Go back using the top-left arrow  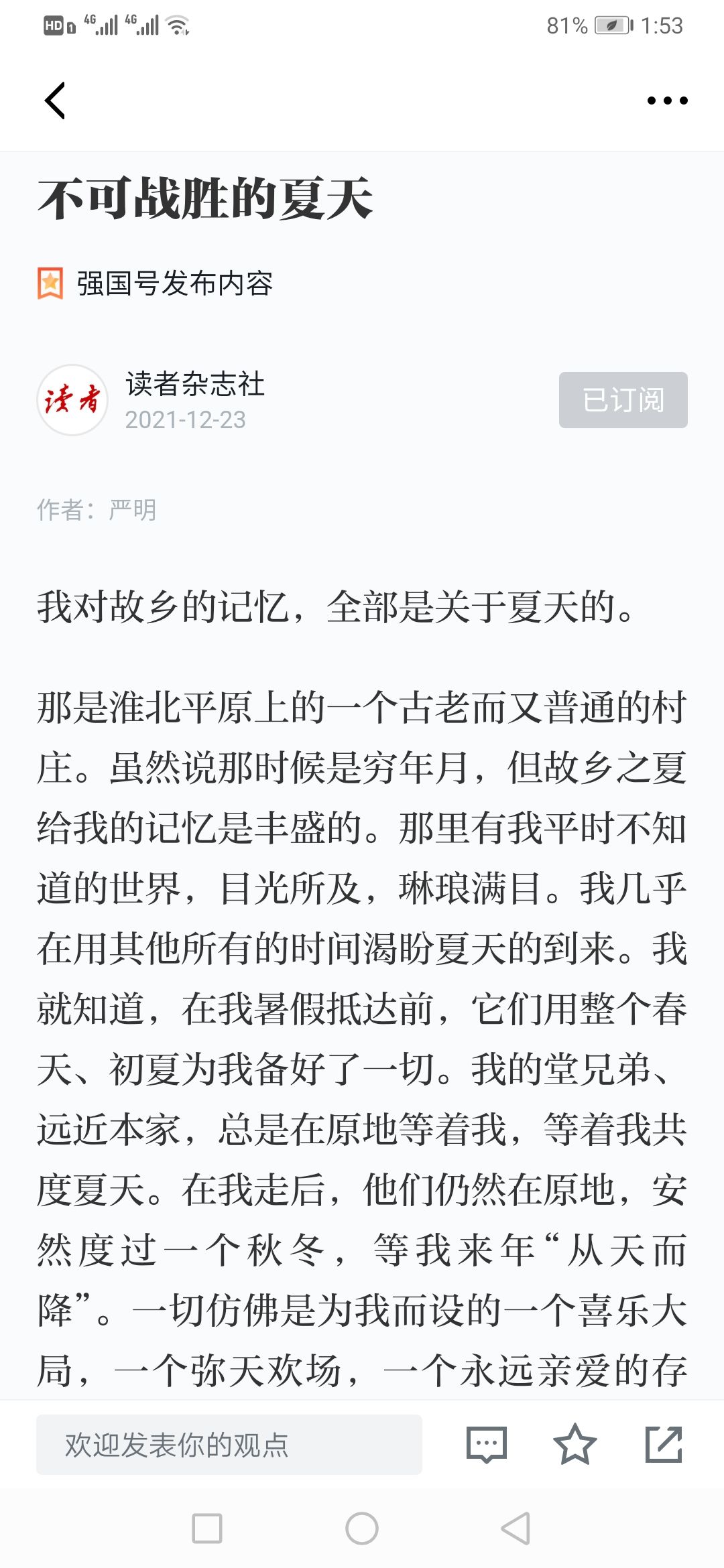pos(55,101)
